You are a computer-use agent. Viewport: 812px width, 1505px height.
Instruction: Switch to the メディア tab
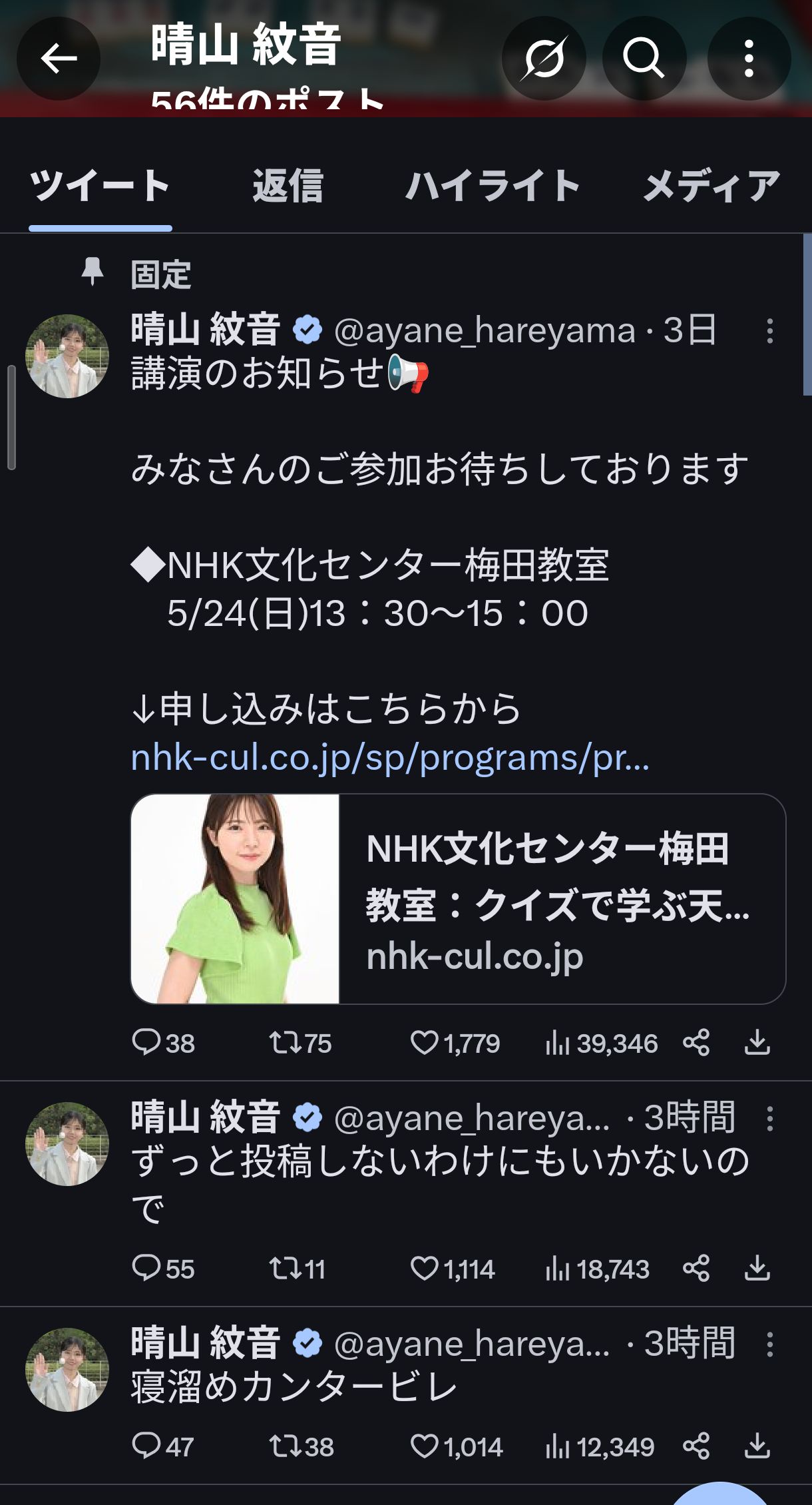point(711,186)
